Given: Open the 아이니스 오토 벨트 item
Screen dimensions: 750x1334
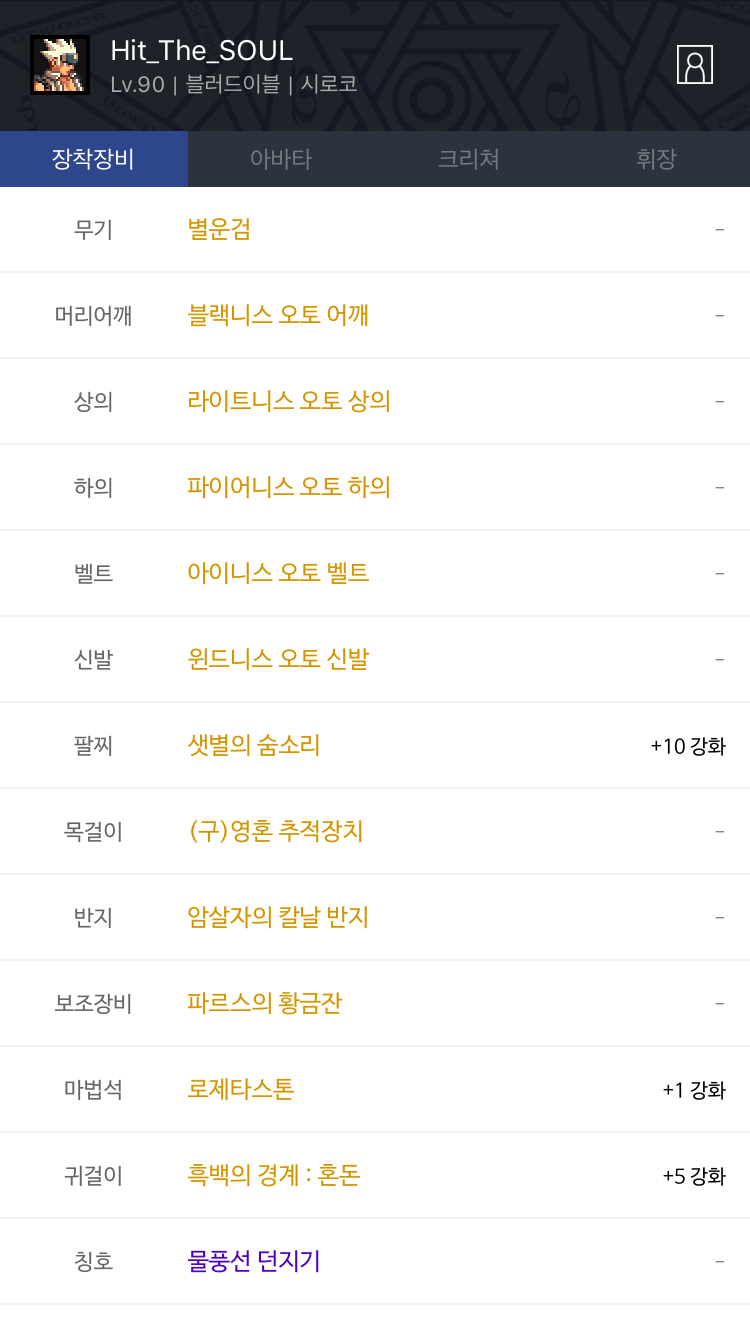Looking at the screenshot, I should tap(278, 574).
